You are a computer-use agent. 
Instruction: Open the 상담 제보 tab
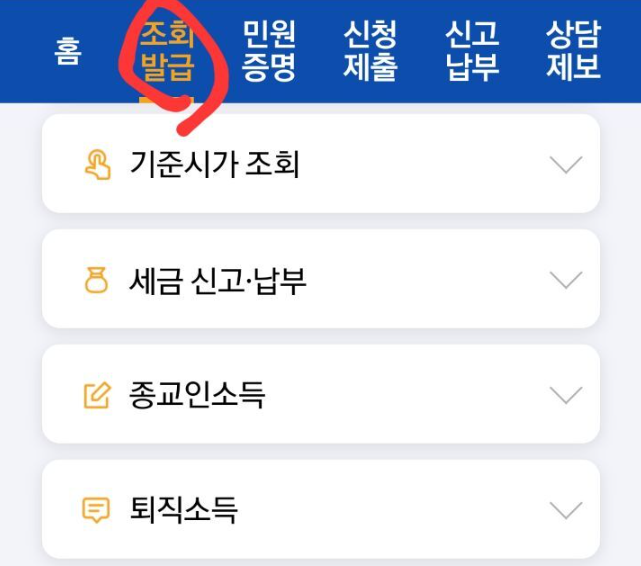pos(573,51)
